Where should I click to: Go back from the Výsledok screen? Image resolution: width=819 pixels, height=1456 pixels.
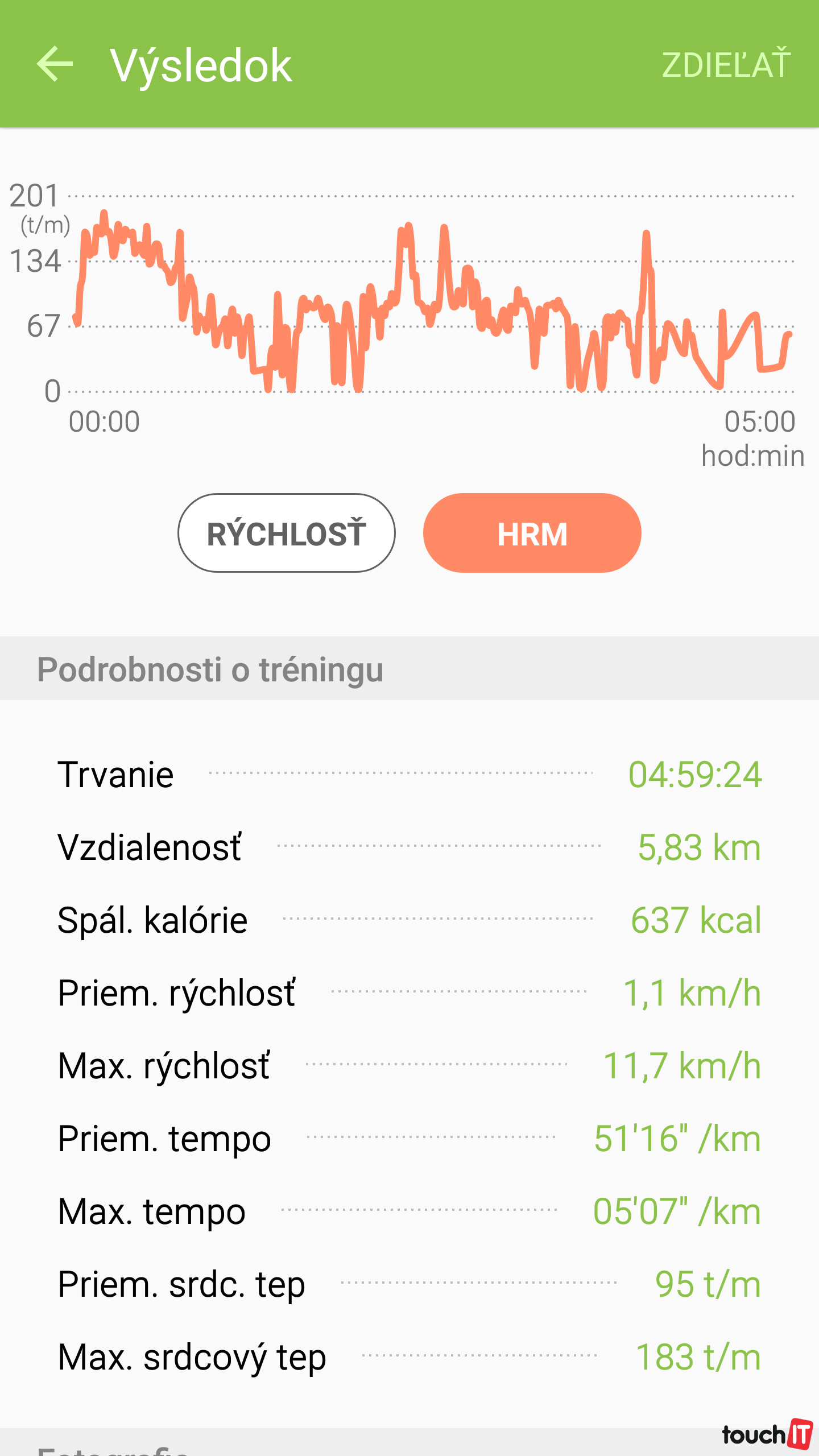tap(55, 64)
